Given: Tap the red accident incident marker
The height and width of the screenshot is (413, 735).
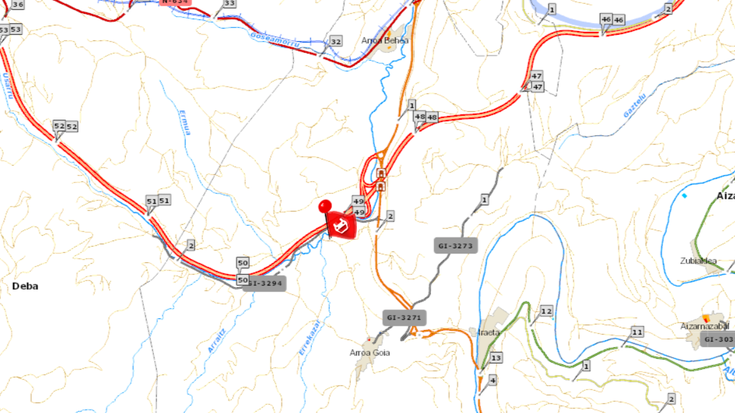Looking at the screenshot, I should (342, 226).
